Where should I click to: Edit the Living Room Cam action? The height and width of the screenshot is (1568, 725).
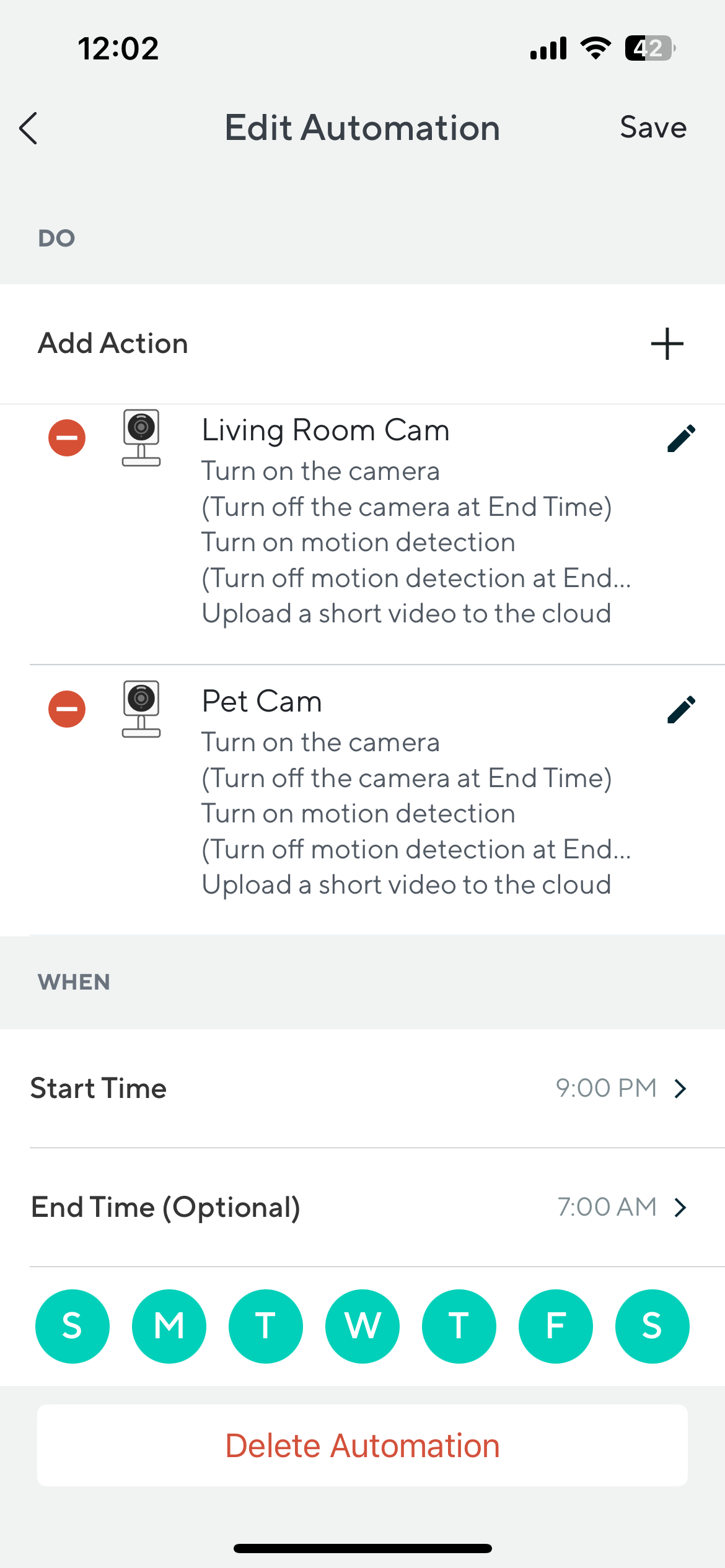click(x=681, y=438)
